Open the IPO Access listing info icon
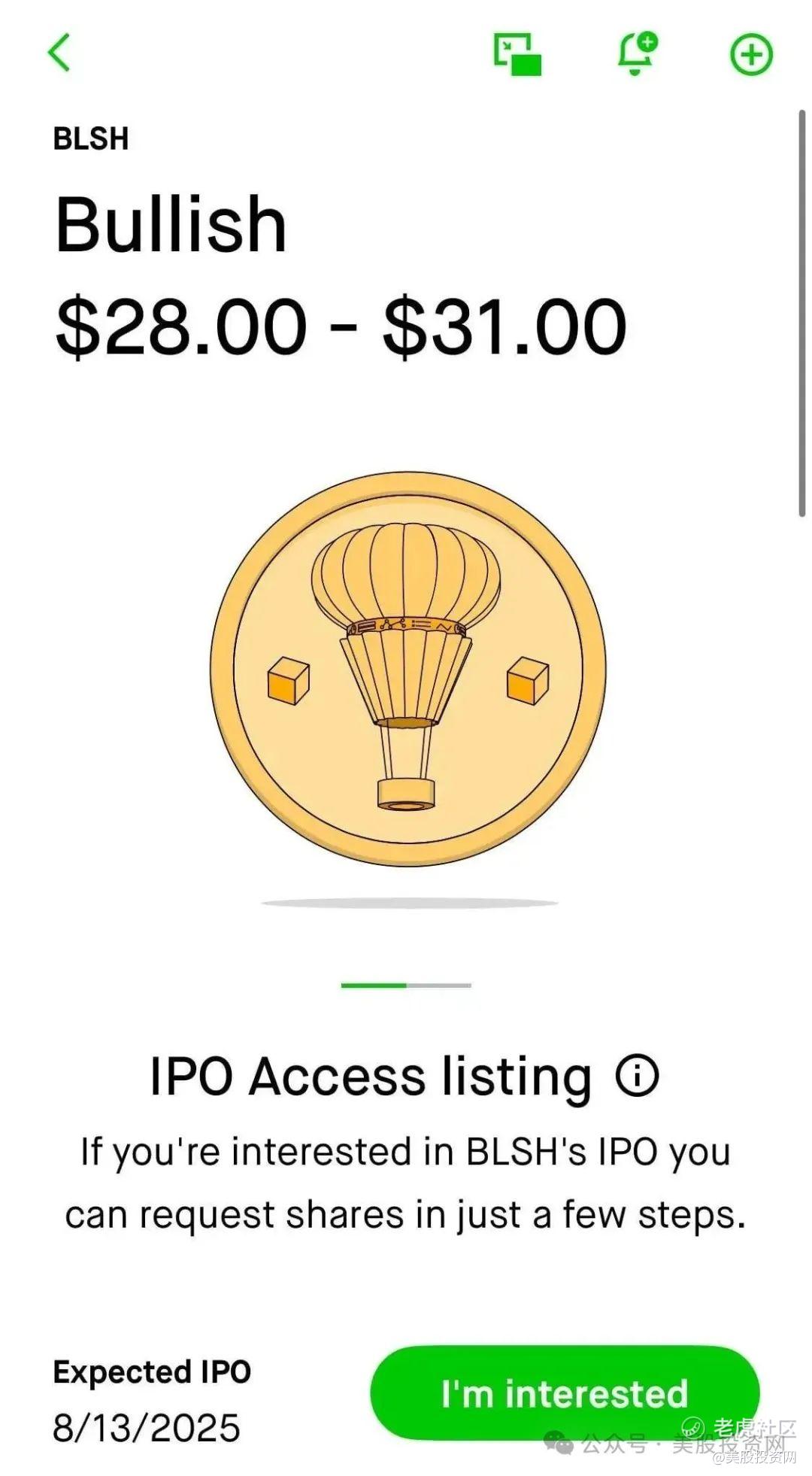The height and width of the screenshot is (1476, 812). point(637,1076)
